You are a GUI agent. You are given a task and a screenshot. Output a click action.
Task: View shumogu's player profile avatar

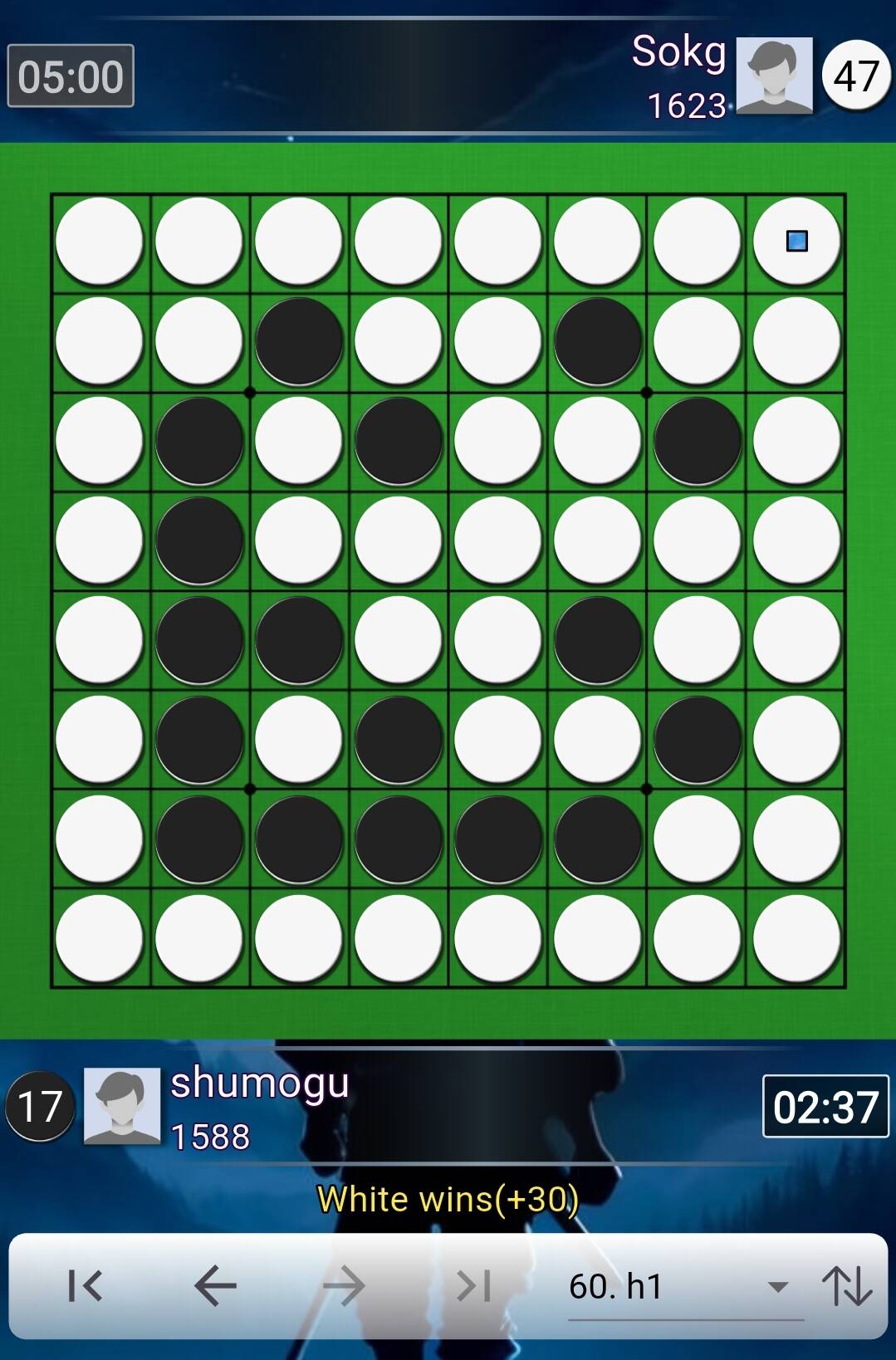point(122,1106)
